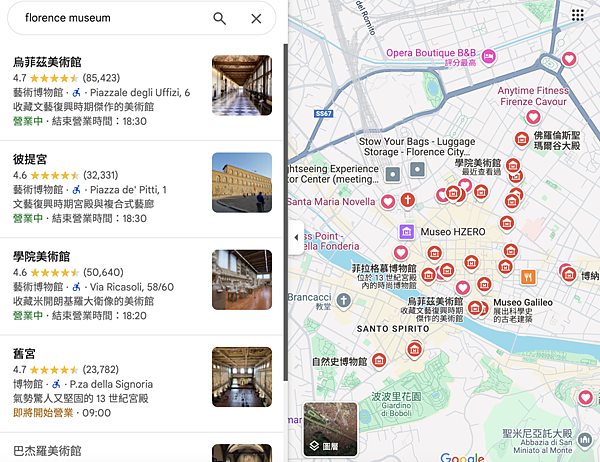This screenshot has width=600, height=462.
Task: Select the Museo Galileo map pin
Action: click(x=484, y=308)
